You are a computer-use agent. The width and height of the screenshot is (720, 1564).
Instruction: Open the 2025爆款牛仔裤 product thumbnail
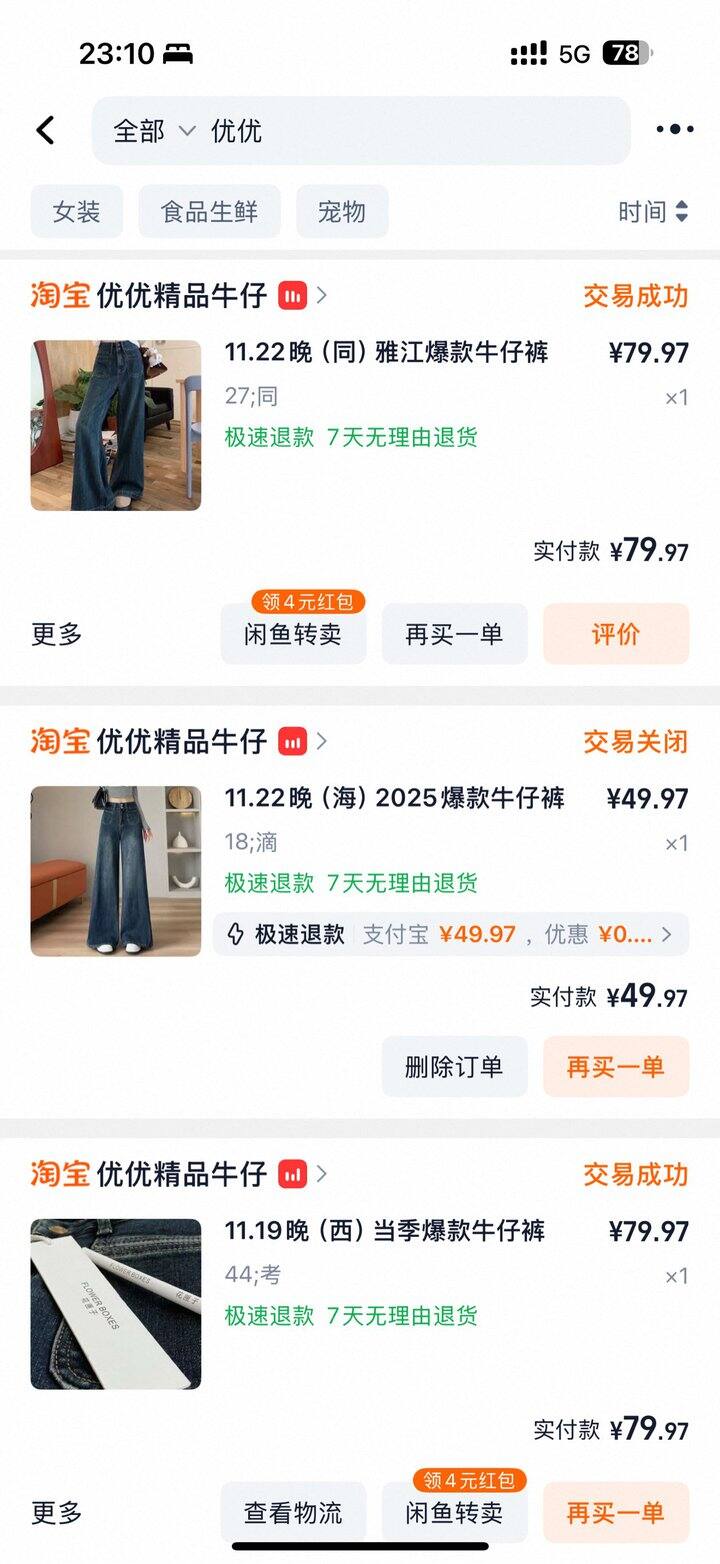coord(116,871)
